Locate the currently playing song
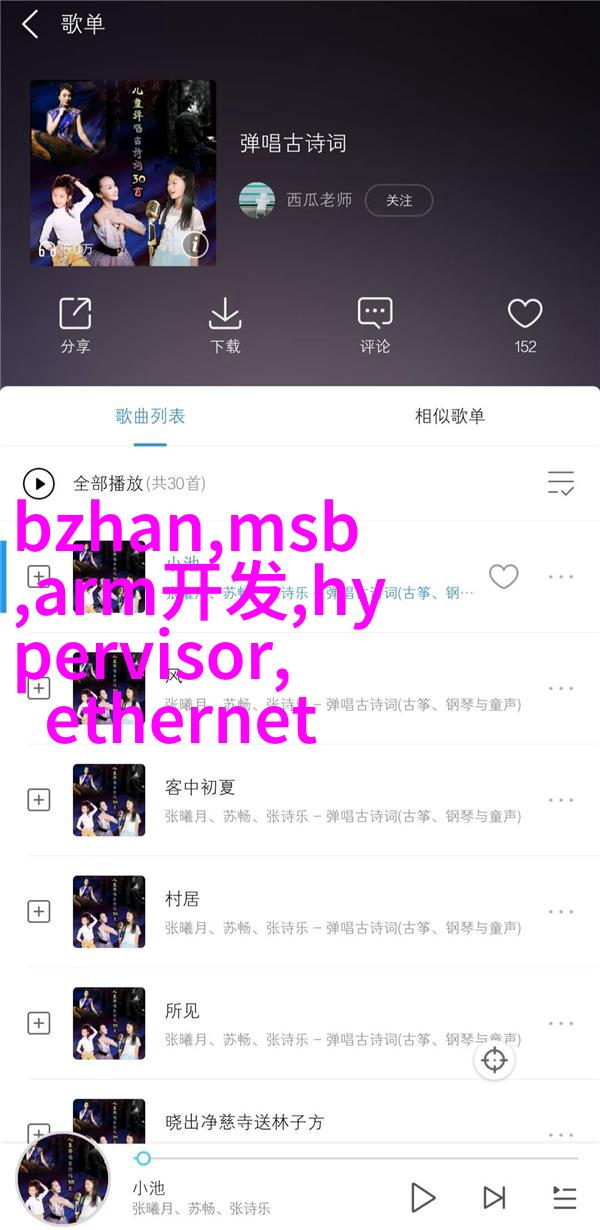The image size is (600, 1230). point(495,1060)
